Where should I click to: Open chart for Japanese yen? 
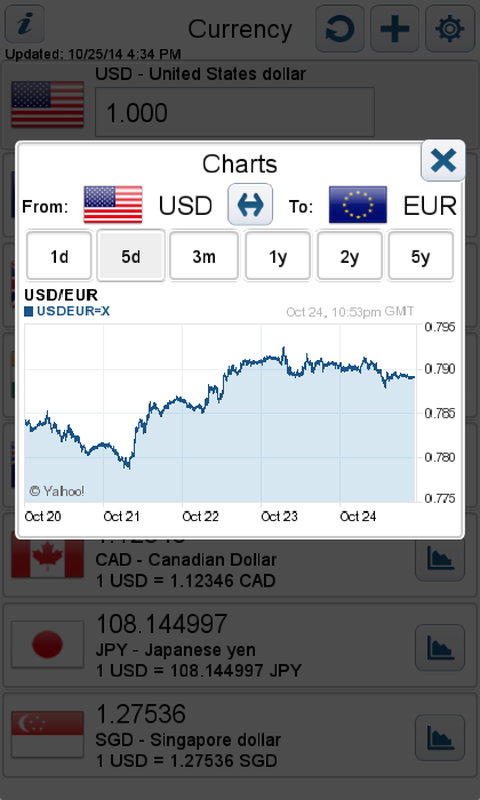[x=440, y=647]
